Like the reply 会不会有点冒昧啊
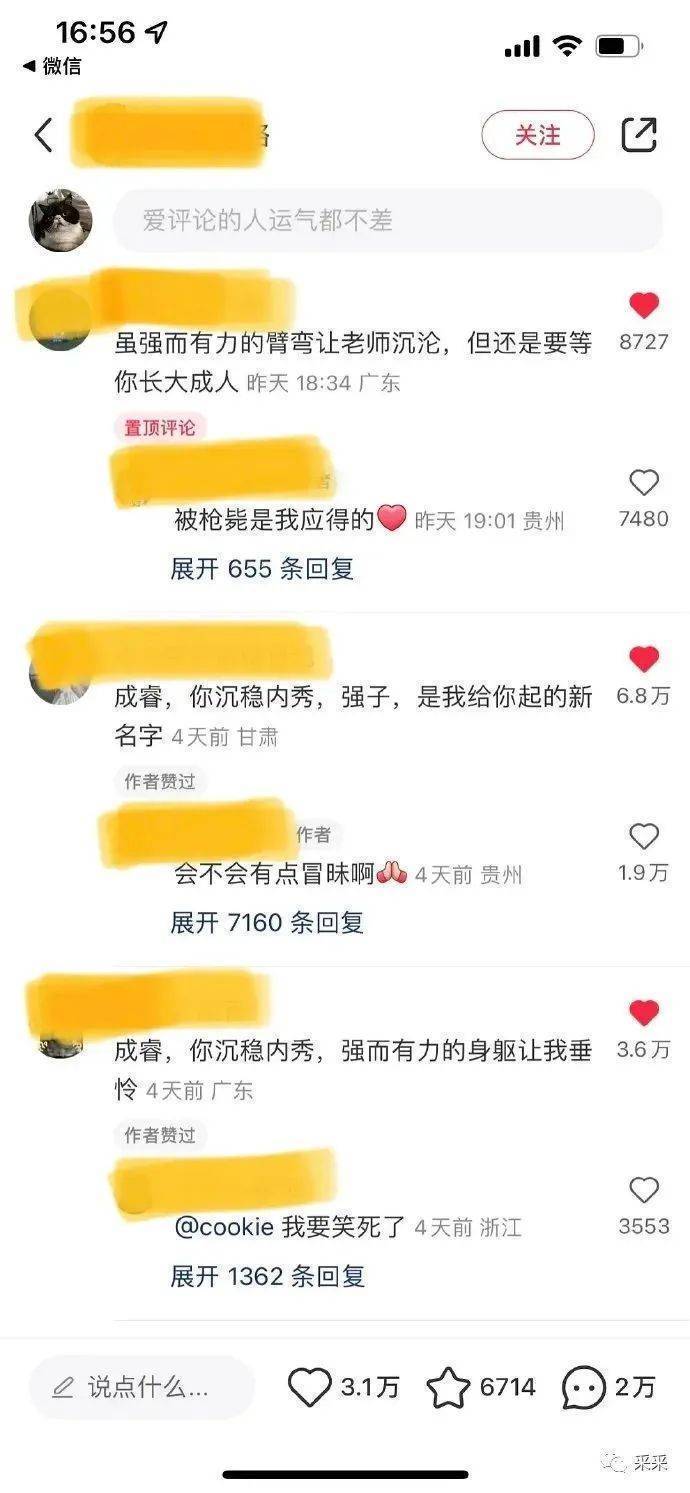The height and width of the screenshot is (1493, 690). pyautogui.click(x=644, y=837)
